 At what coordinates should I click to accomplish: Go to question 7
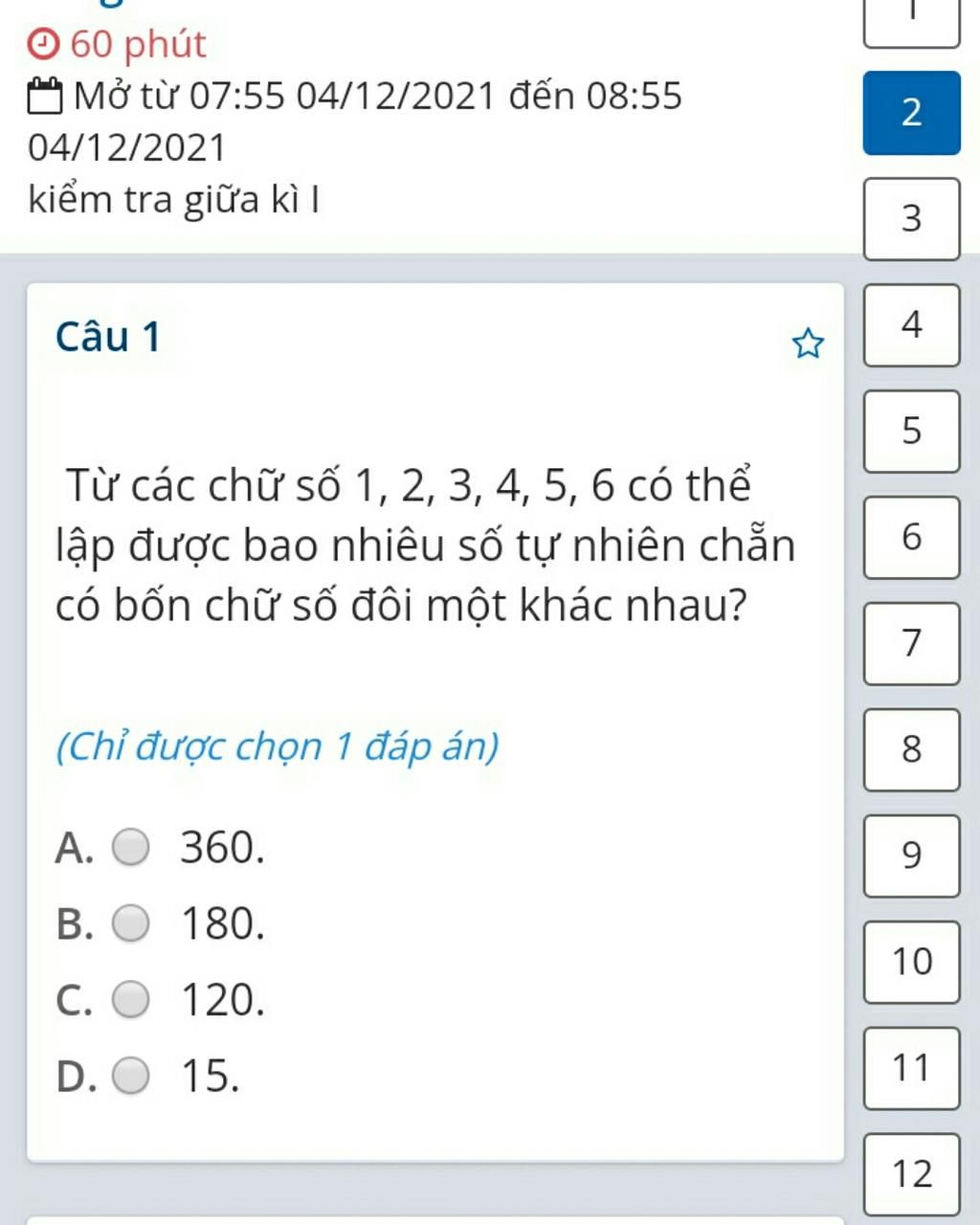click(911, 644)
